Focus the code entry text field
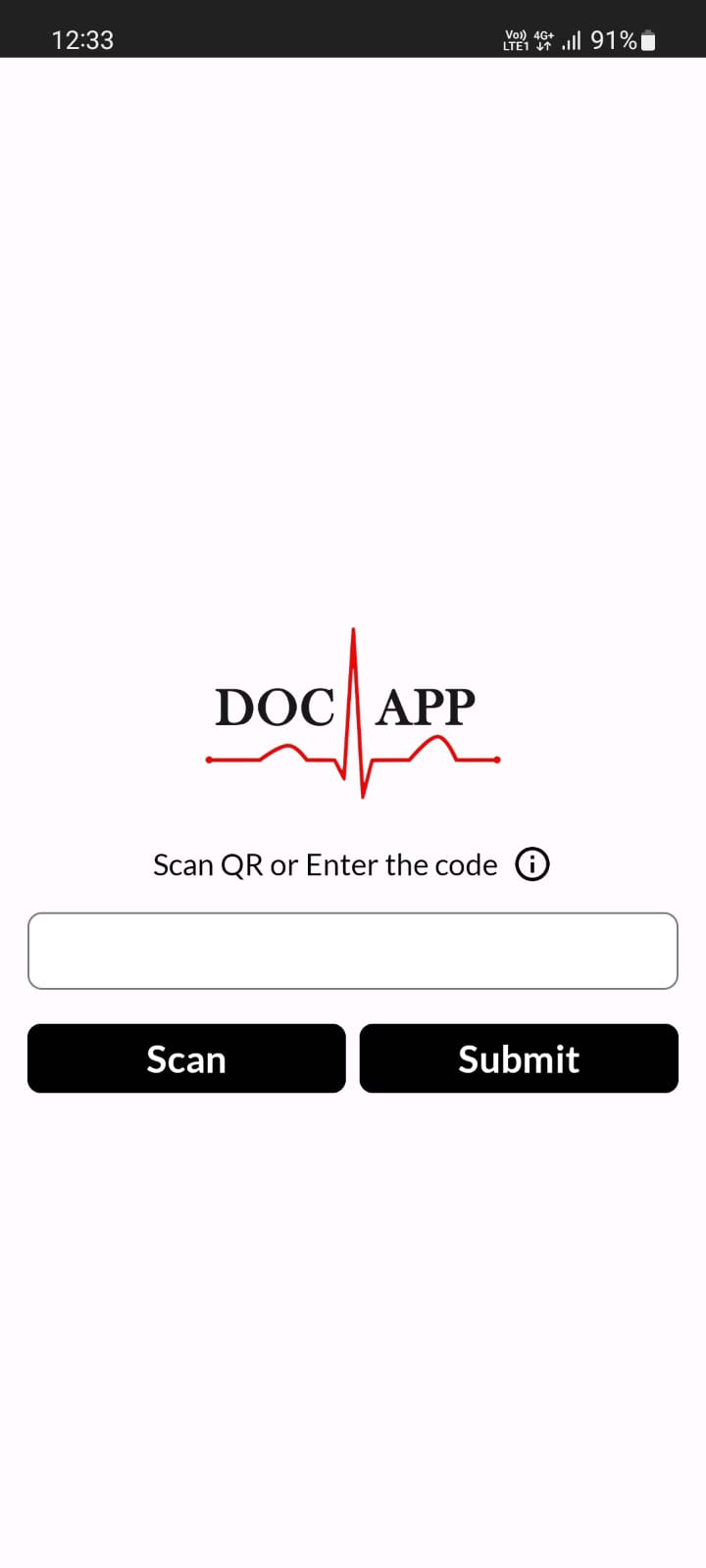Image resolution: width=706 pixels, height=1568 pixels. (x=353, y=951)
